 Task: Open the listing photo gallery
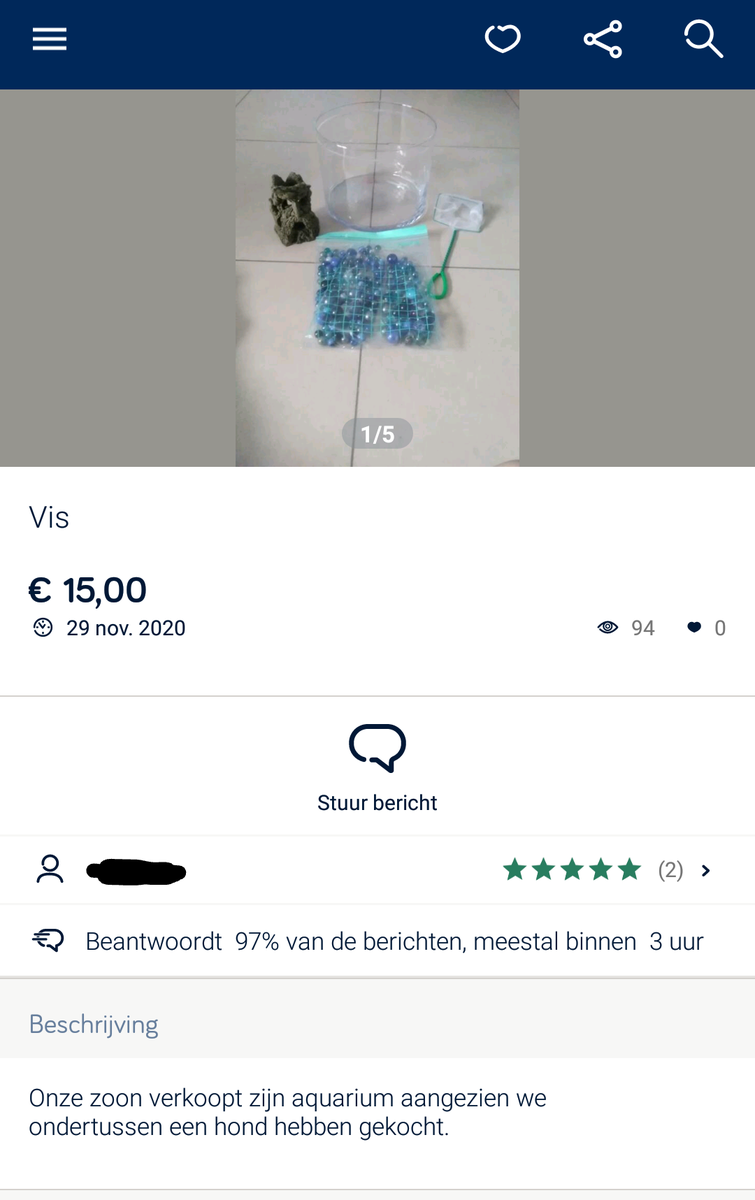pyautogui.click(x=377, y=278)
